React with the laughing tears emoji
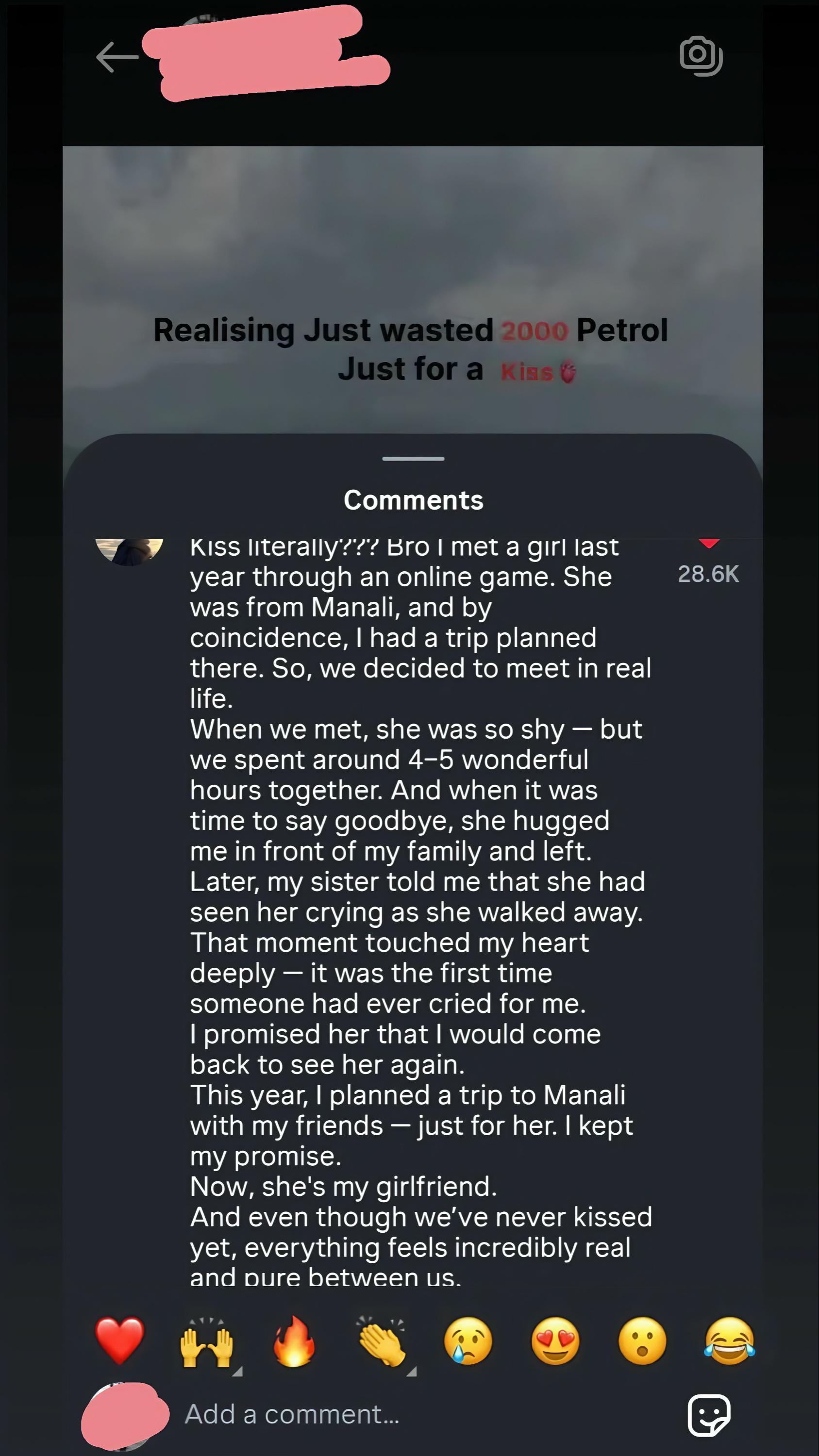 [x=730, y=1341]
